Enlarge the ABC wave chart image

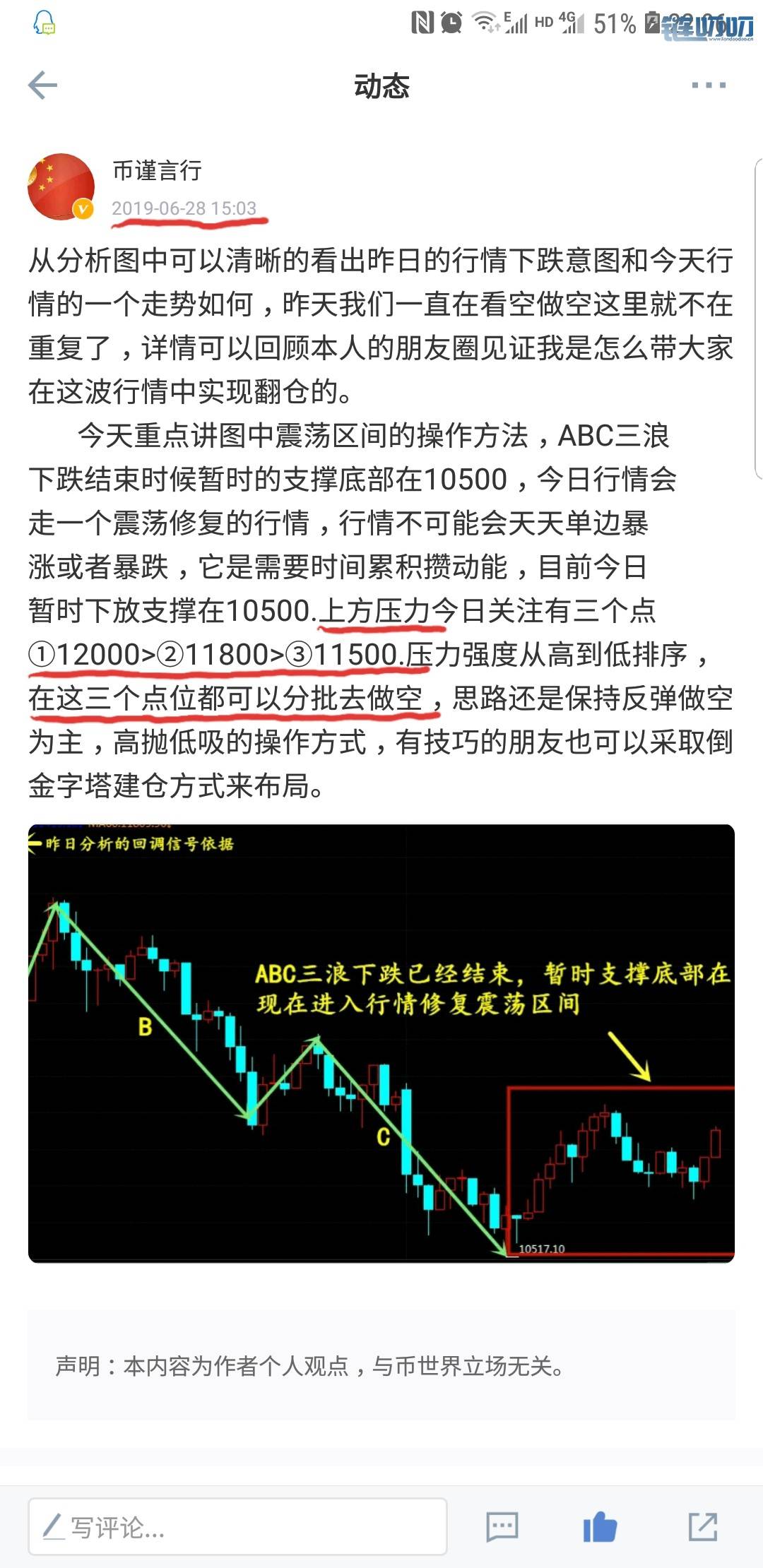381,1043
